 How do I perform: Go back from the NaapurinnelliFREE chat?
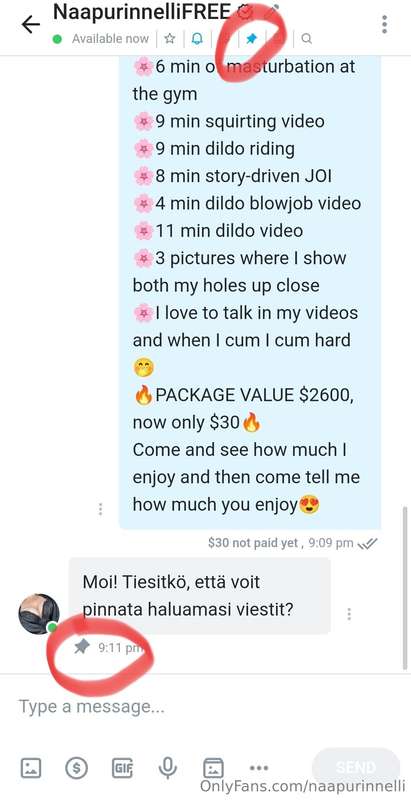coord(30,24)
